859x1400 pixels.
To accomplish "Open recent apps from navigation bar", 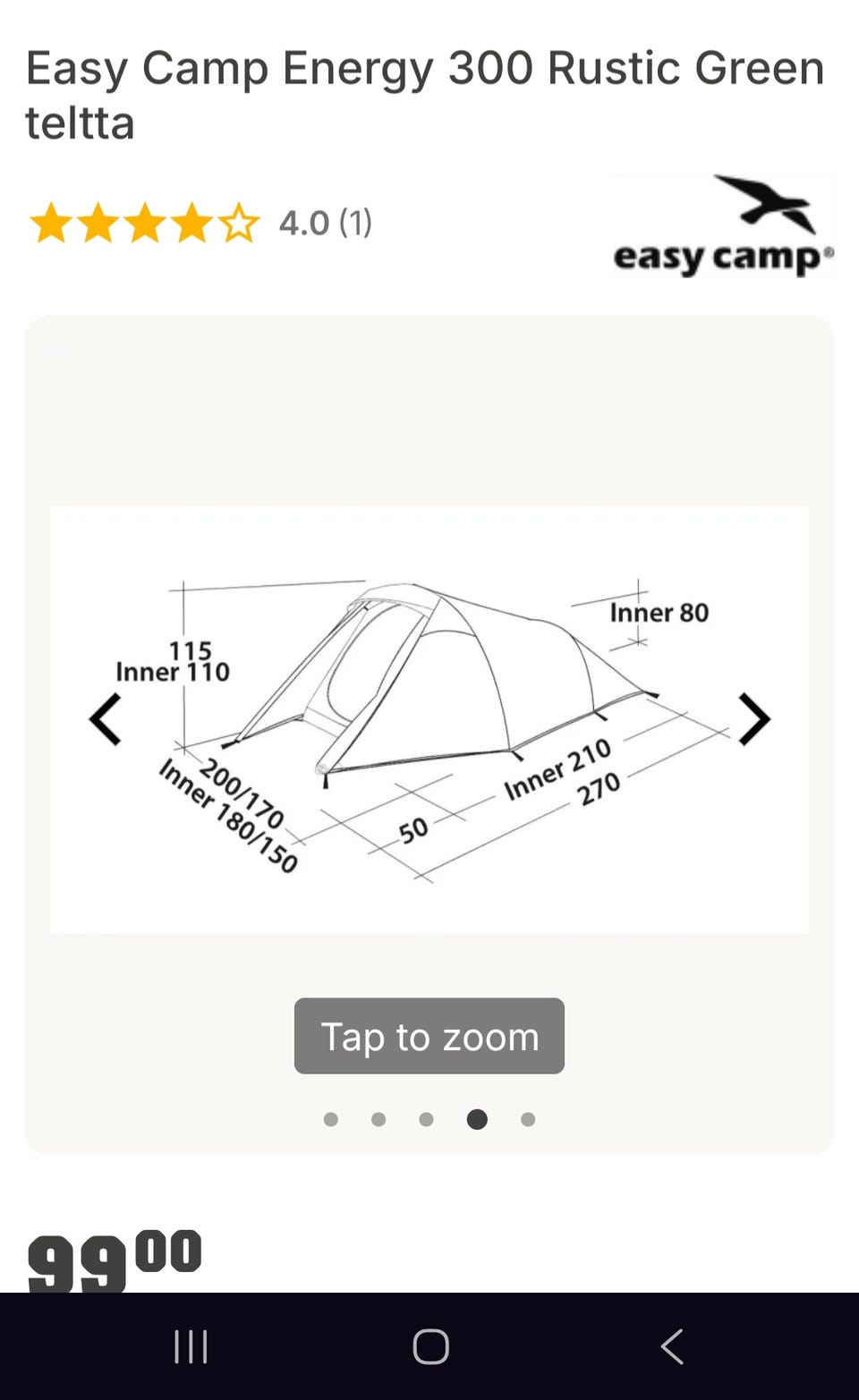I will [x=191, y=1345].
